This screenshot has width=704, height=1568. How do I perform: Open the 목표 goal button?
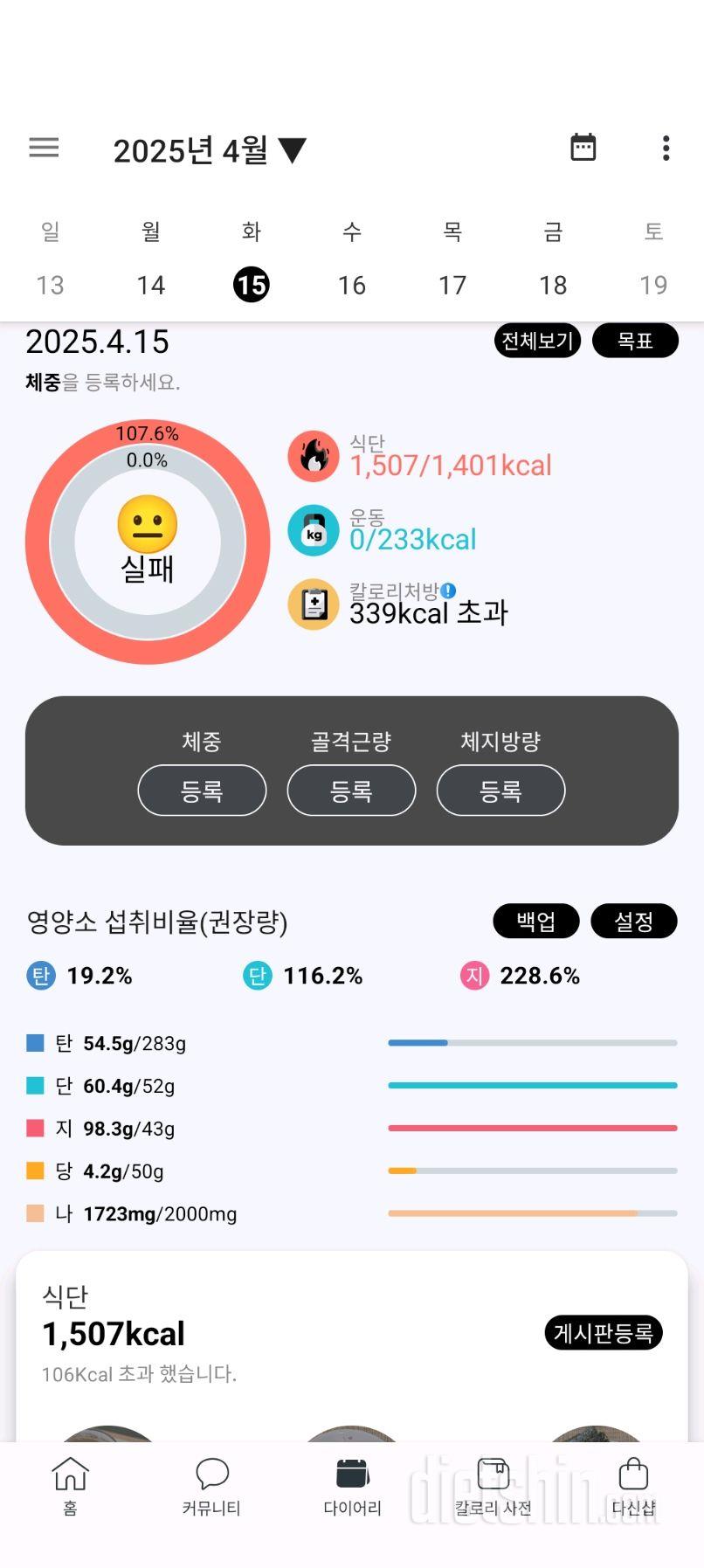[x=635, y=341]
